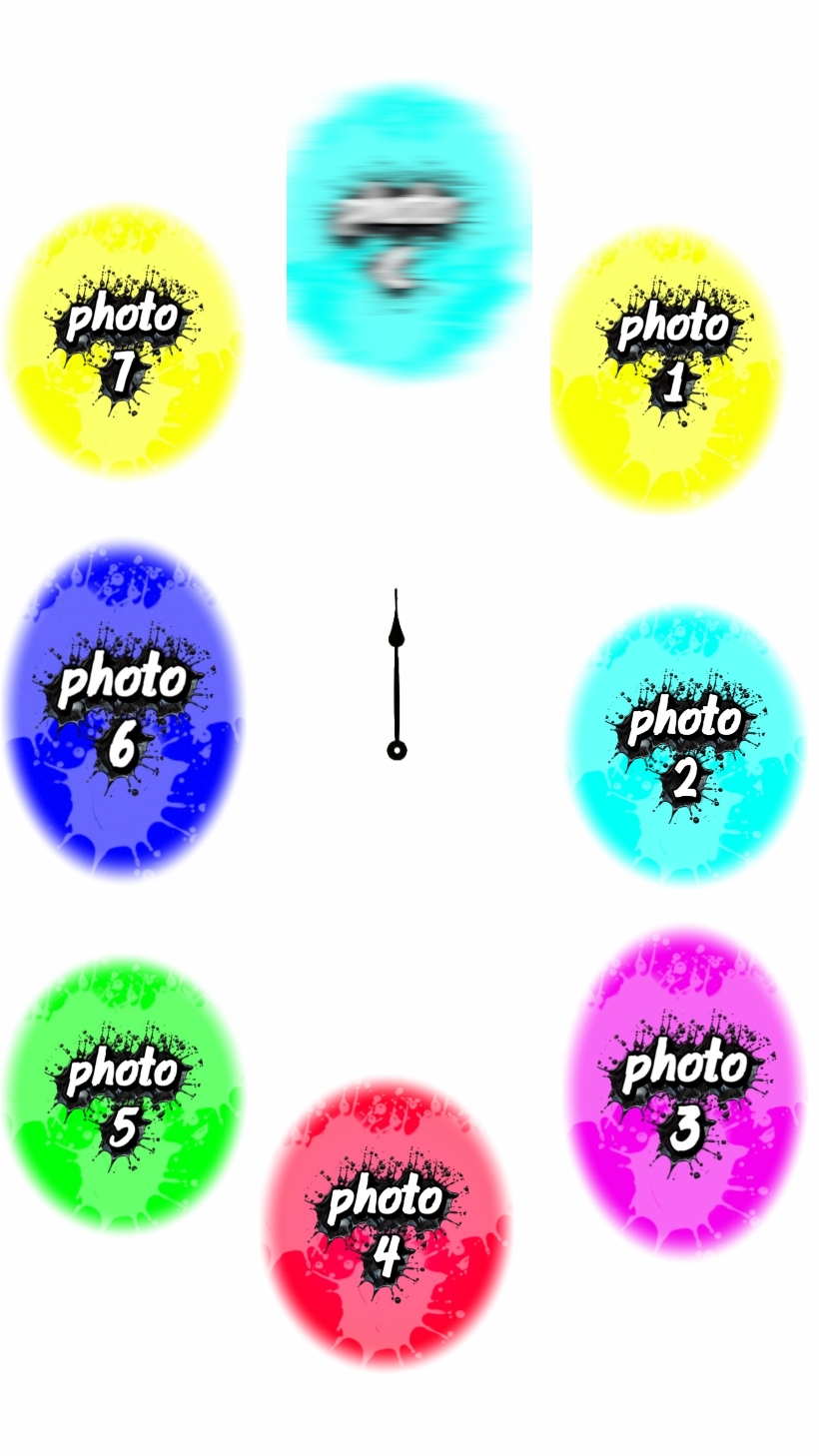Tap the blurred cyan button at the top
Screen dimensions: 819x1456
pos(409,231)
